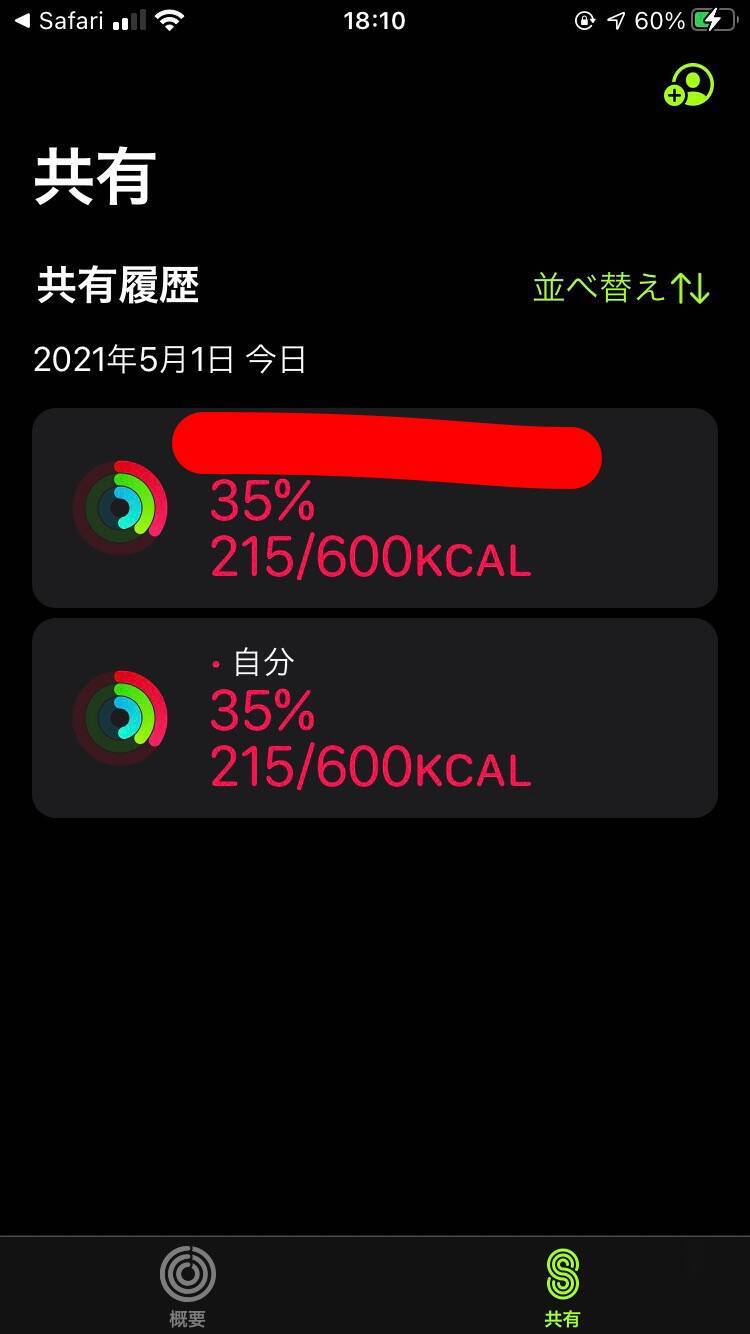Open the 自分 activity card

click(374, 718)
